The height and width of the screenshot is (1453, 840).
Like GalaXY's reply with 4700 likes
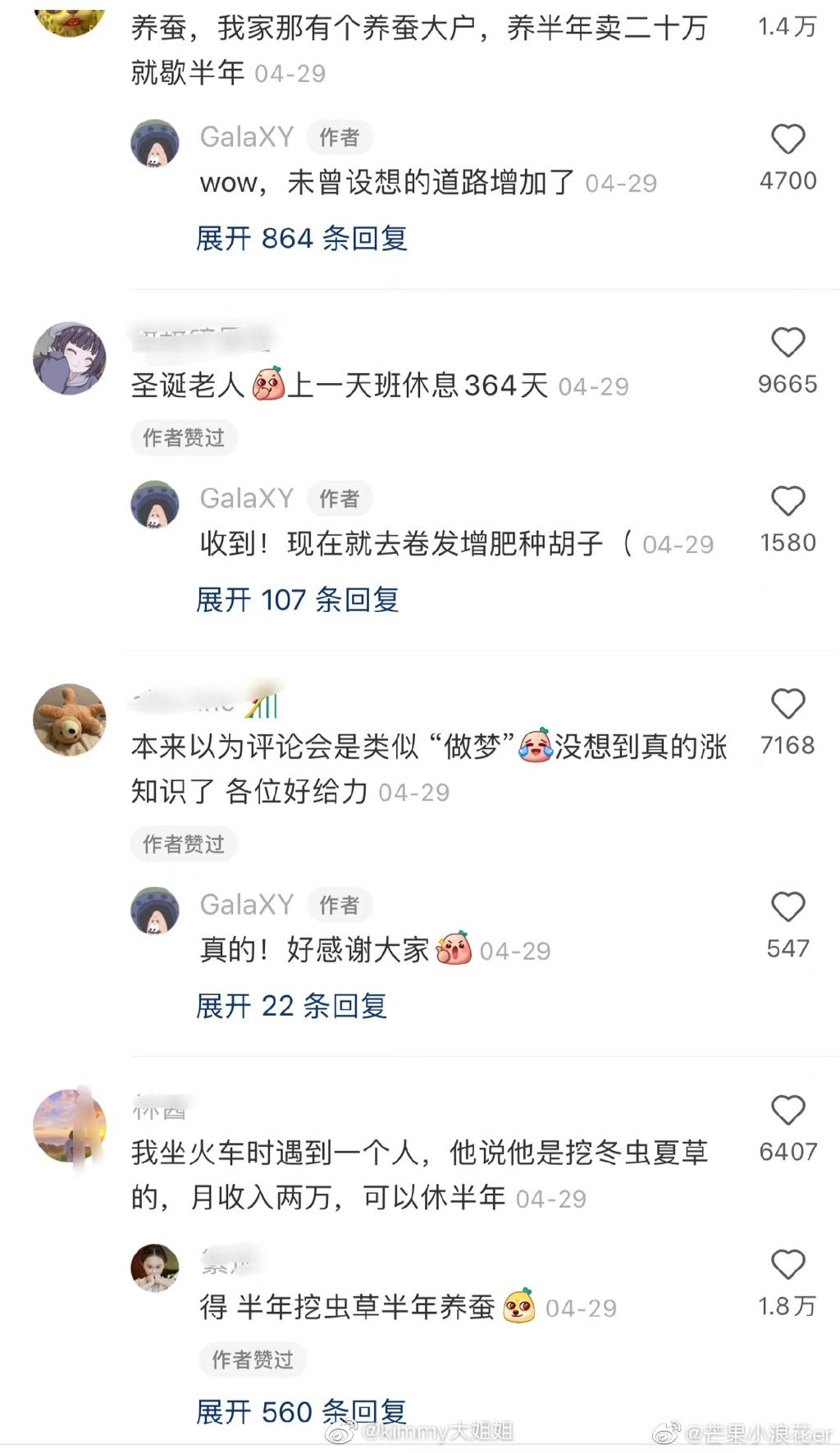point(787,139)
